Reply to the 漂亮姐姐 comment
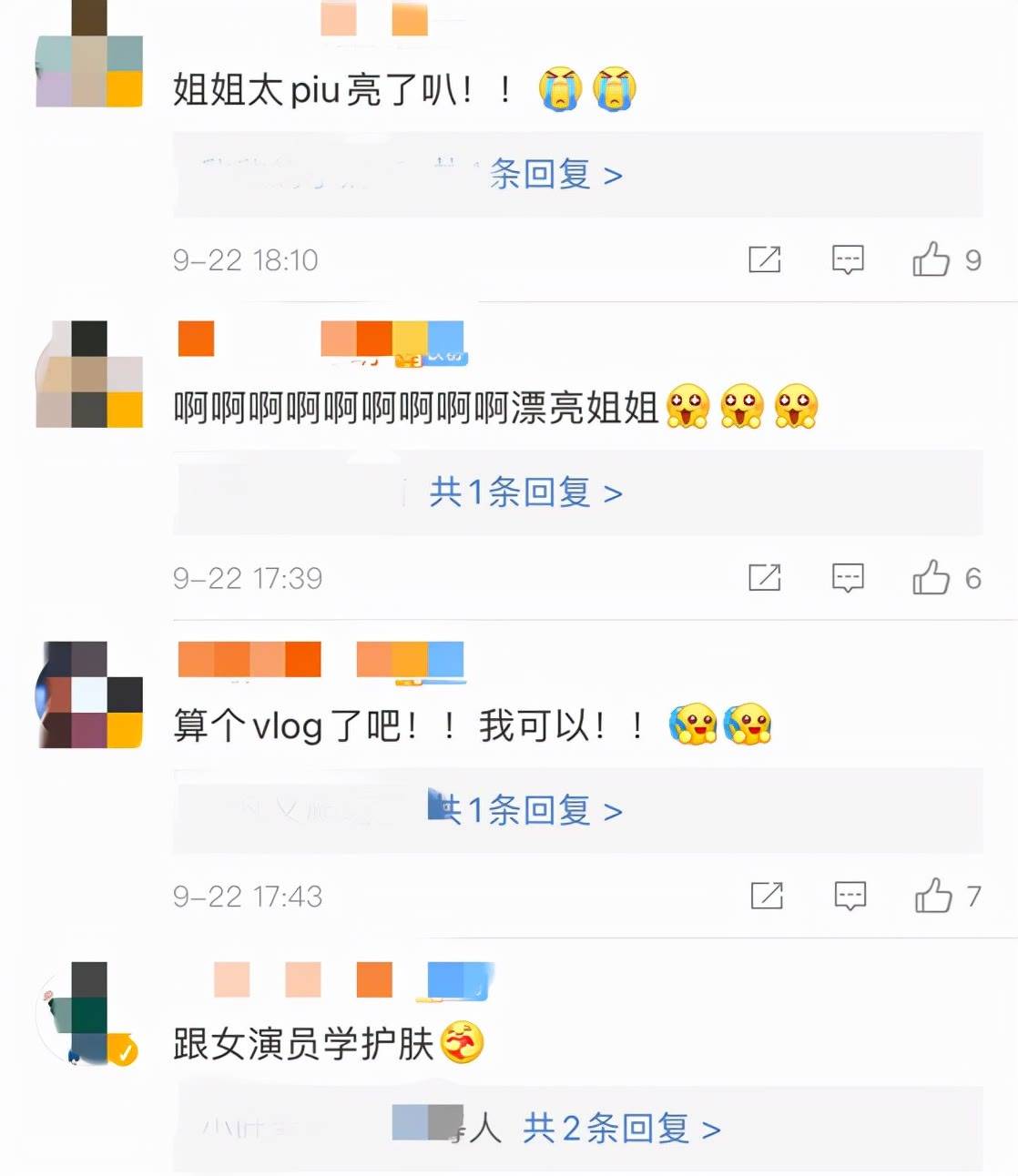The image size is (1018, 1176). [x=848, y=578]
